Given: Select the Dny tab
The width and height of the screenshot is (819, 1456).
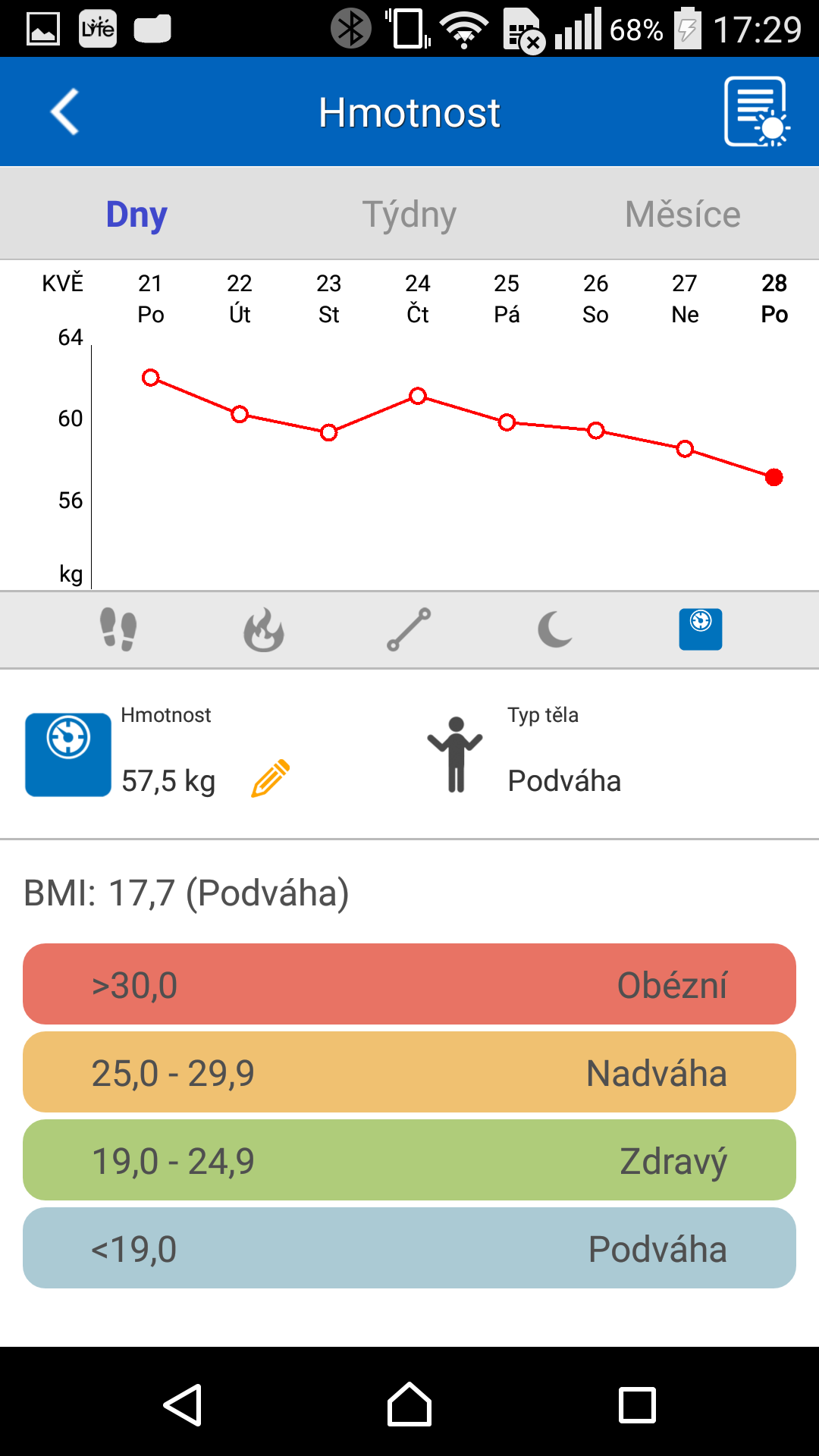Looking at the screenshot, I should (136, 215).
